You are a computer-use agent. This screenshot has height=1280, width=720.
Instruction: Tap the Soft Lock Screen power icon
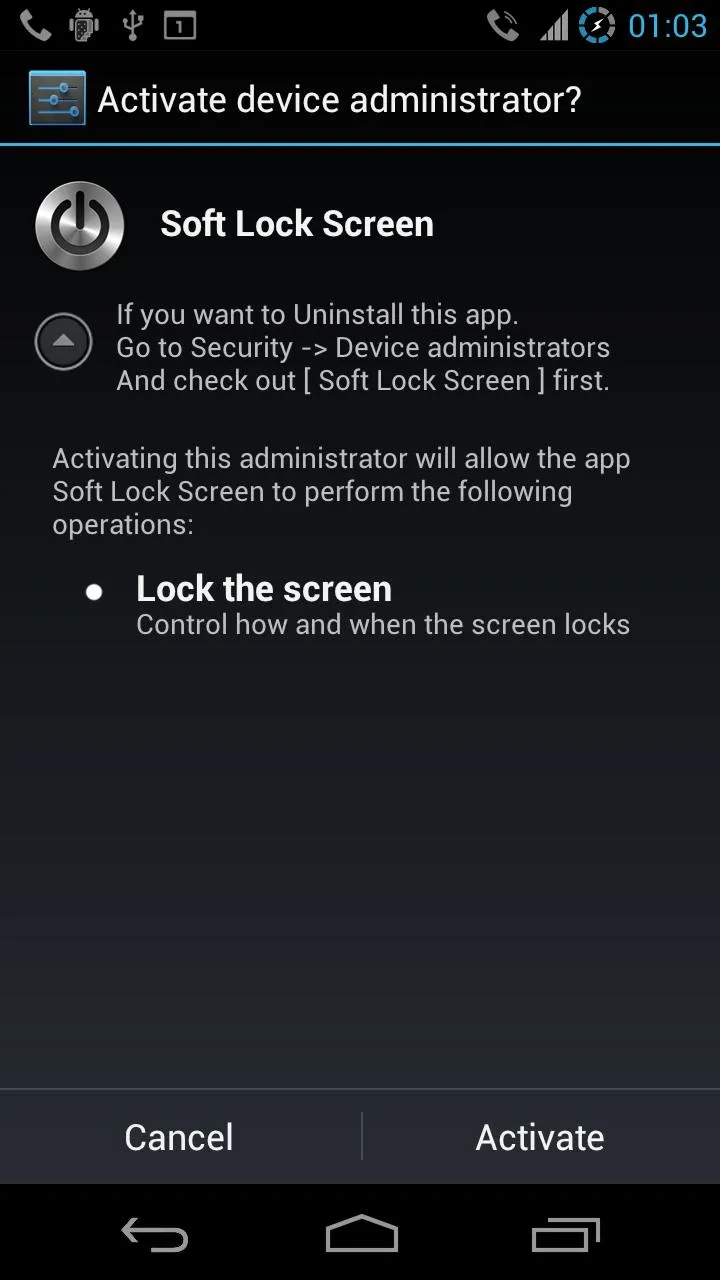[80, 225]
